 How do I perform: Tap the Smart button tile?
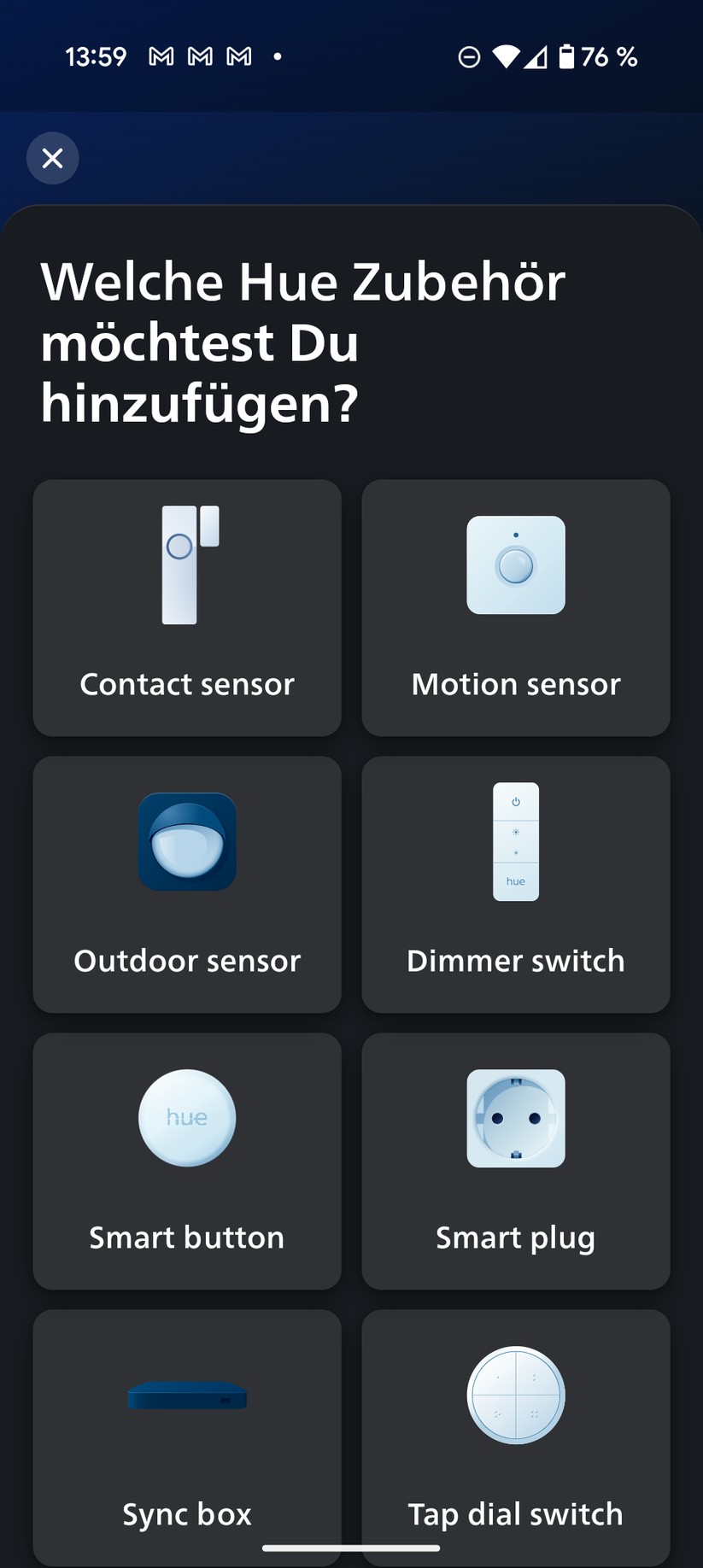click(187, 1161)
